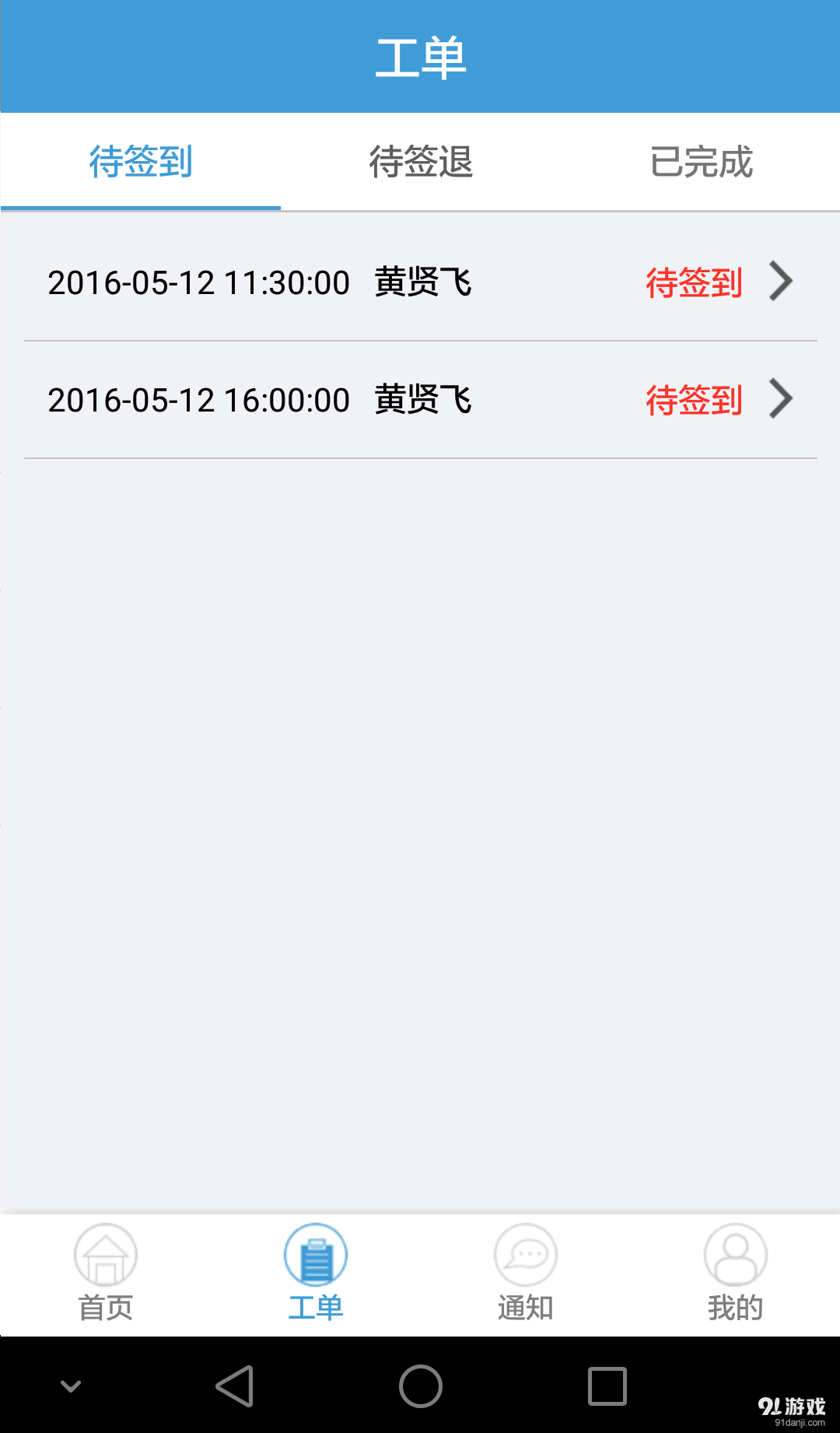This screenshot has width=840, height=1433.
Task: Tap 黄贤飞 name in second order row
Action: pyautogui.click(x=425, y=398)
